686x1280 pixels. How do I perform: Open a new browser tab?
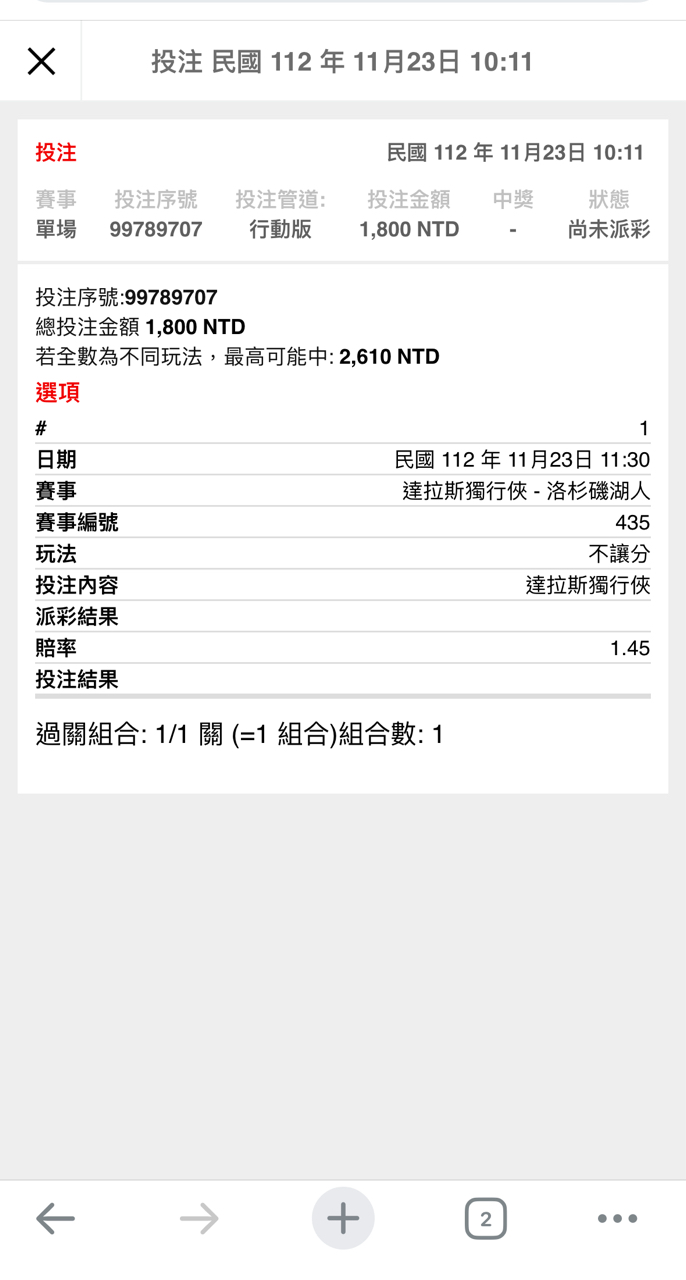point(343,1218)
